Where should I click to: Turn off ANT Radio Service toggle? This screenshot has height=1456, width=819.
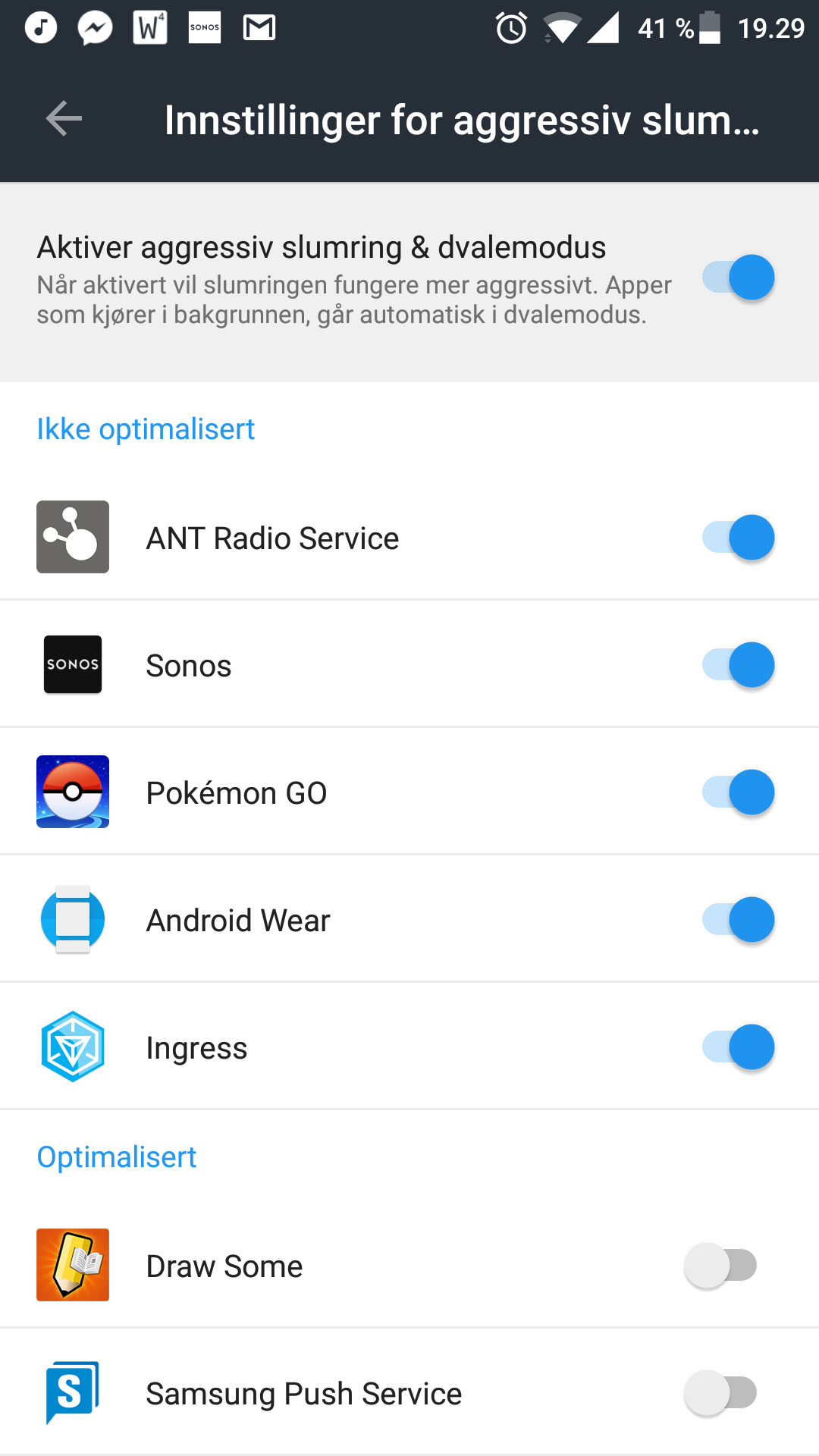[x=738, y=538]
